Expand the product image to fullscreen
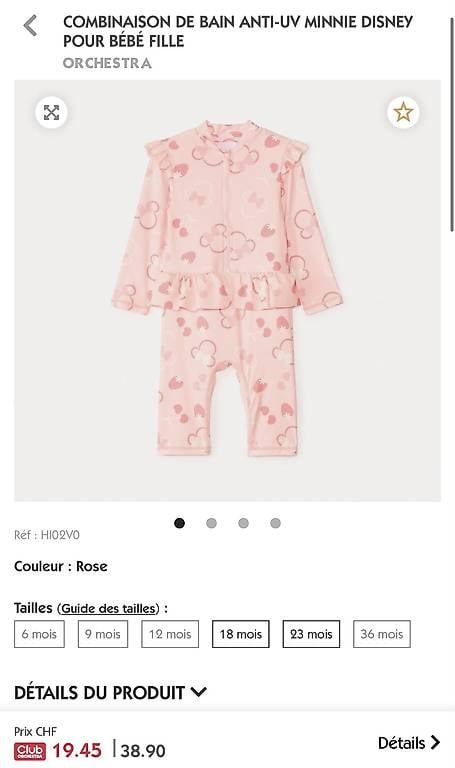Image resolution: width=455 pixels, height=768 pixels. [51, 113]
